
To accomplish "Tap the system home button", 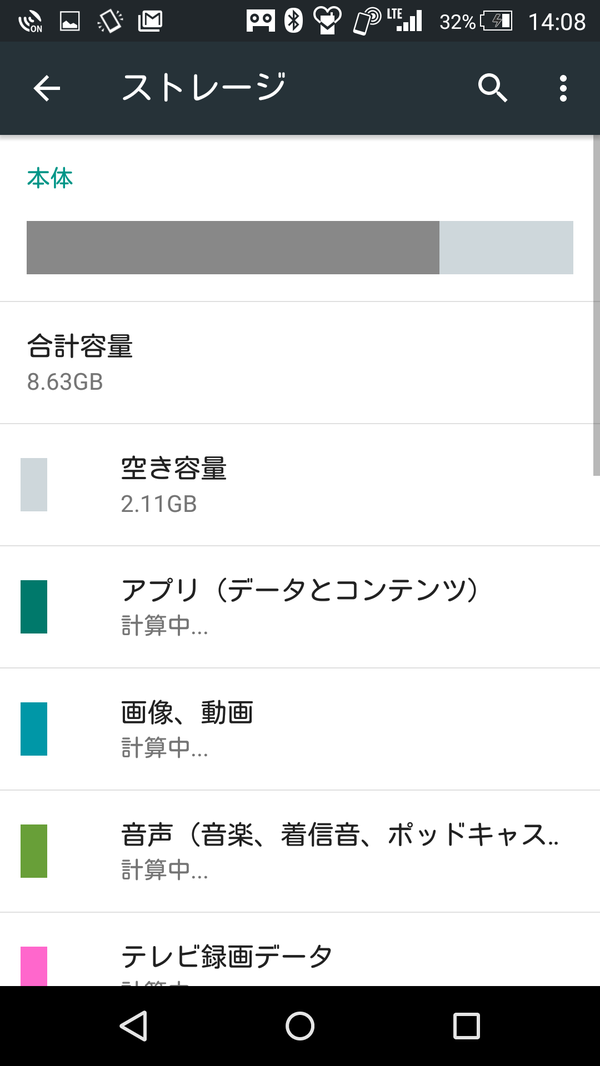I will pyautogui.click(x=300, y=1025).
